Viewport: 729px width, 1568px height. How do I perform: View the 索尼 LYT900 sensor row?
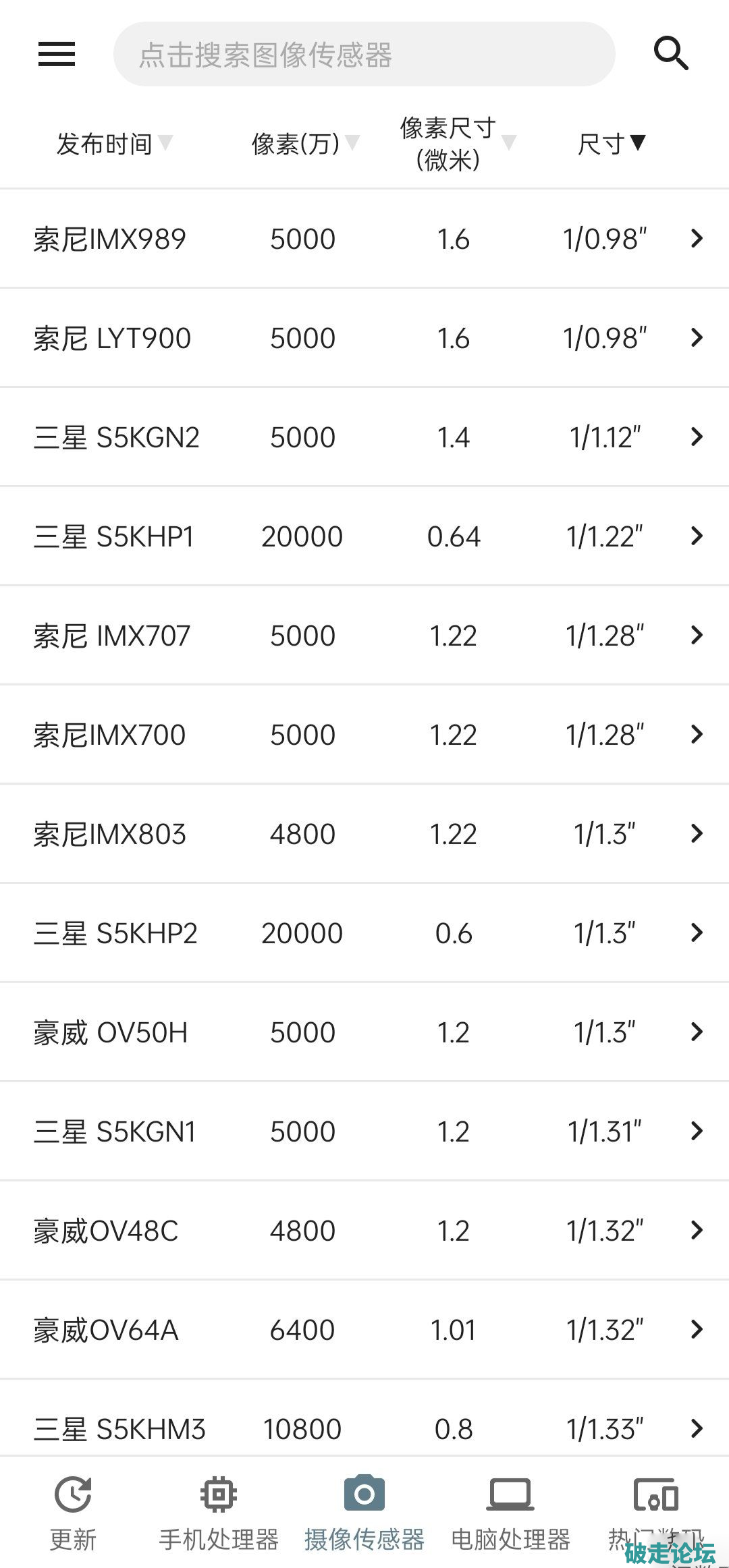pos(364,338)
